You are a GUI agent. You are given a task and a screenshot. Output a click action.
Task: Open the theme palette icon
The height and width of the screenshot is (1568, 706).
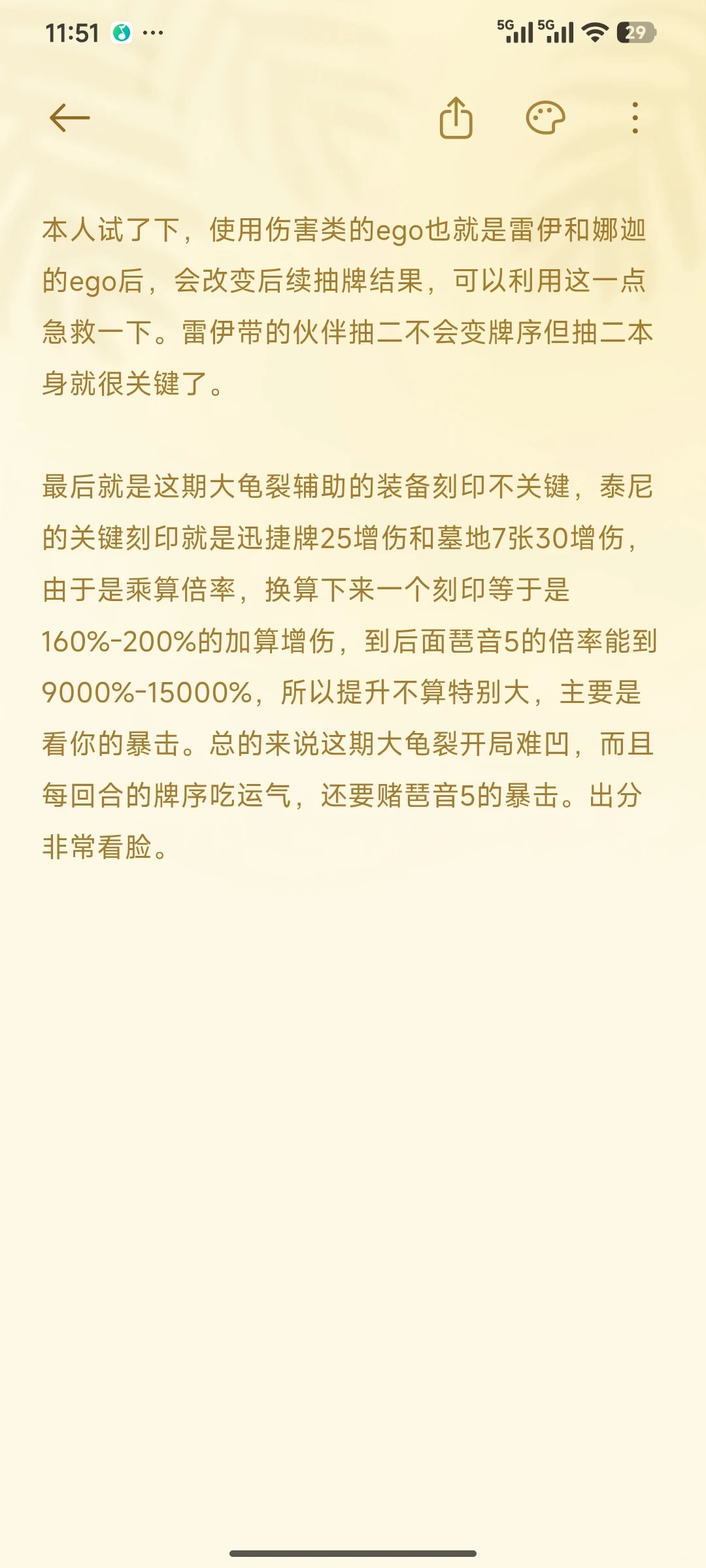pyautogui.click(x=545, y=118)
